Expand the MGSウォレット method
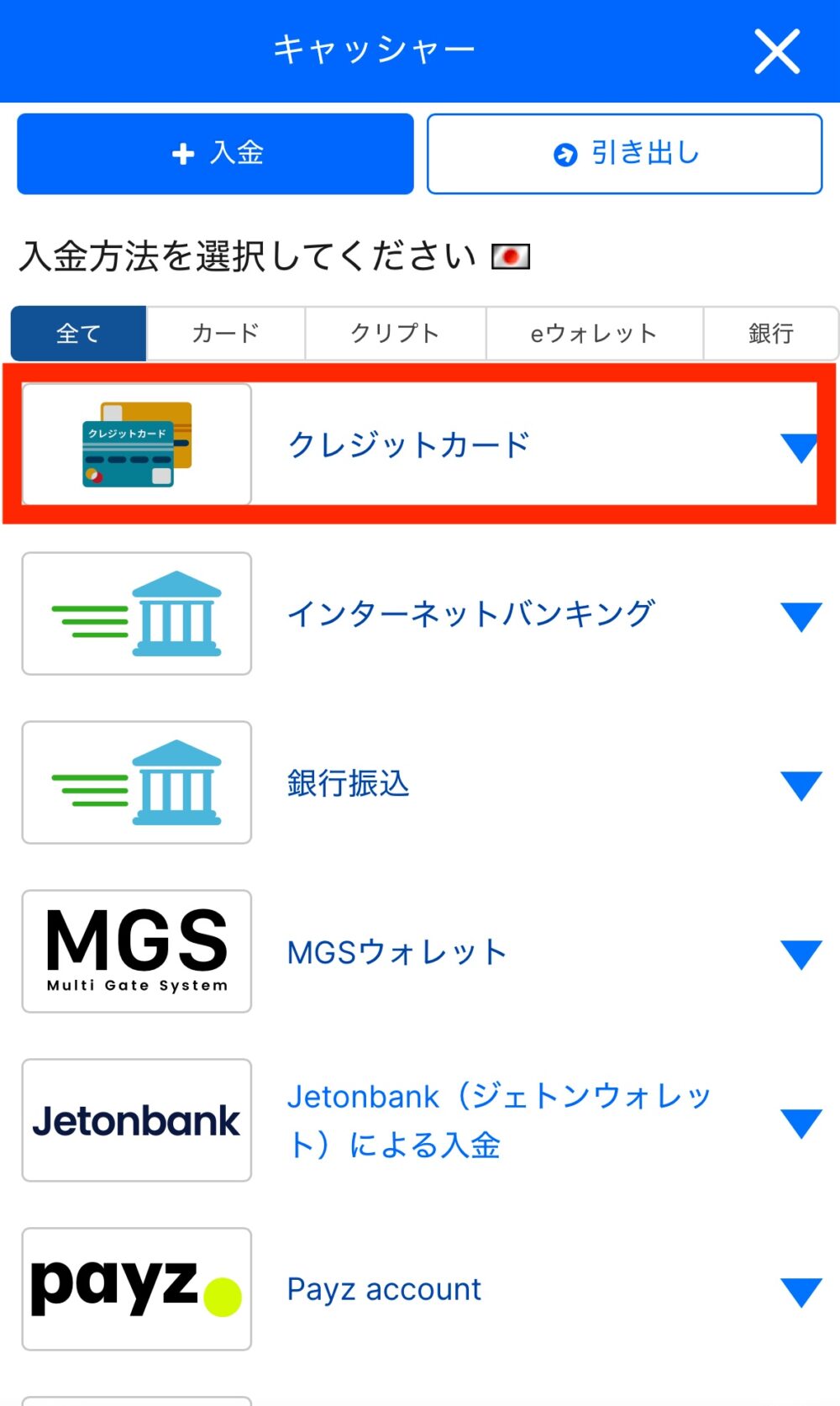Viewport: 840px width, 1406px height. tap(800, 954)
